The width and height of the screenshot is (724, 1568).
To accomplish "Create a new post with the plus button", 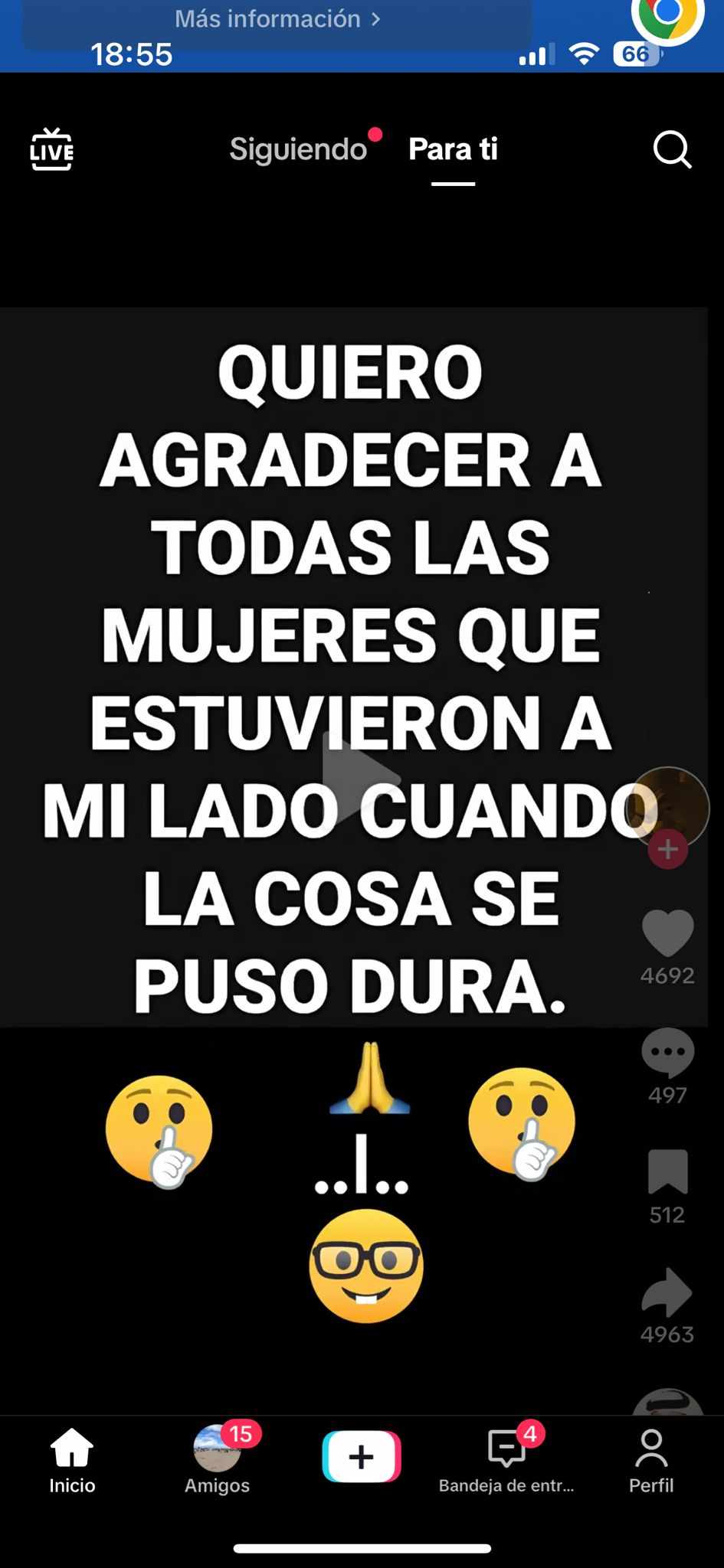I will [x=362, y=1456].
